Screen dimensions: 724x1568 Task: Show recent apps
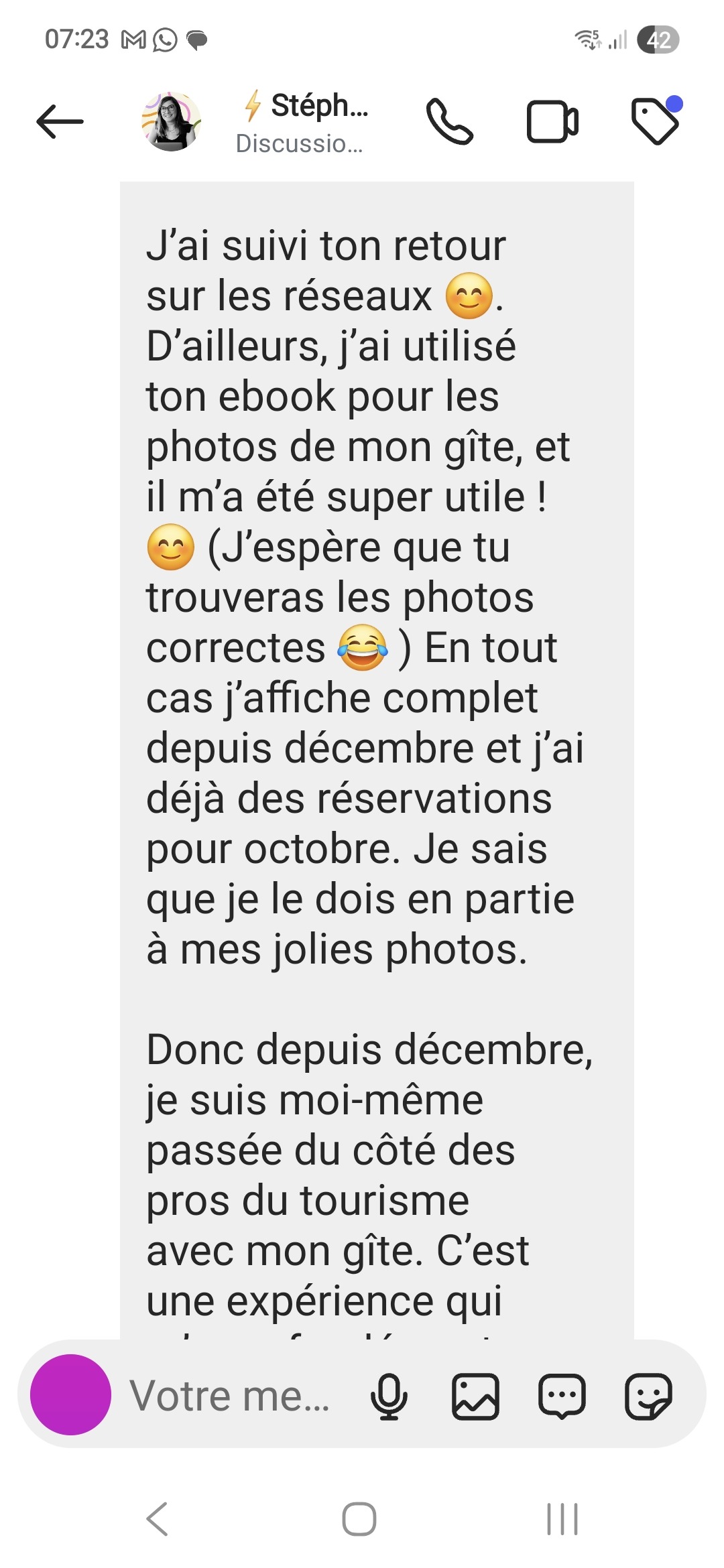point(562,1519)
